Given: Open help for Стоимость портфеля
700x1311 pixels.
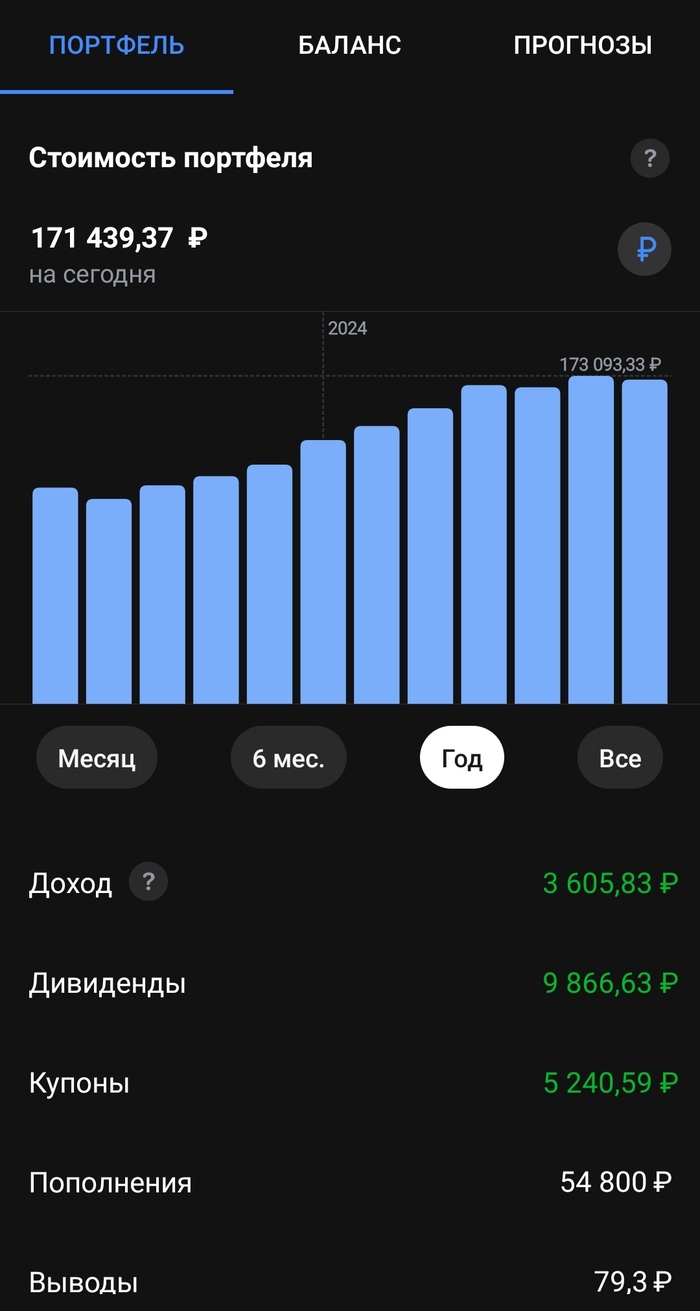Looking at the screenshot, I should 649,158.
